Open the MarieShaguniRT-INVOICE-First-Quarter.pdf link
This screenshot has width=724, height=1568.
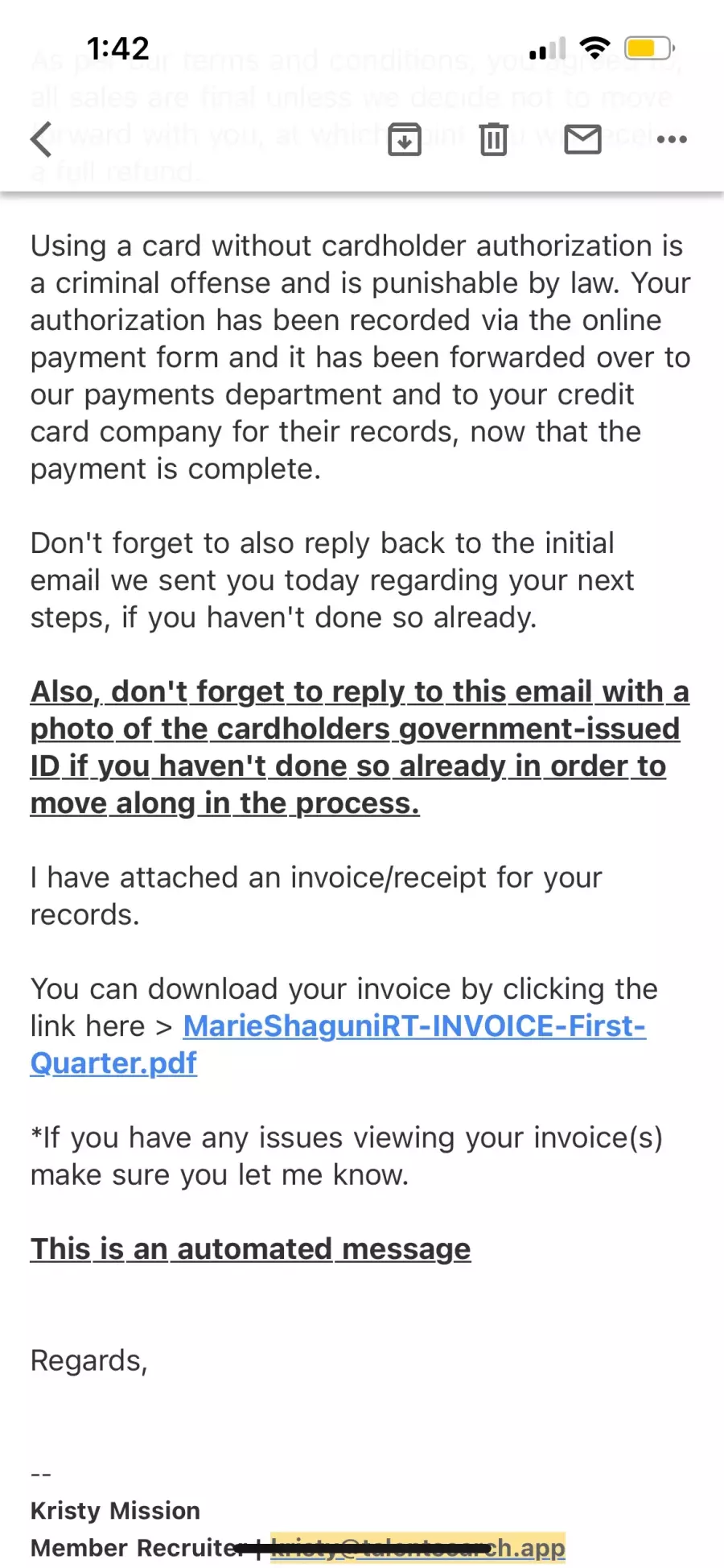338,1044
